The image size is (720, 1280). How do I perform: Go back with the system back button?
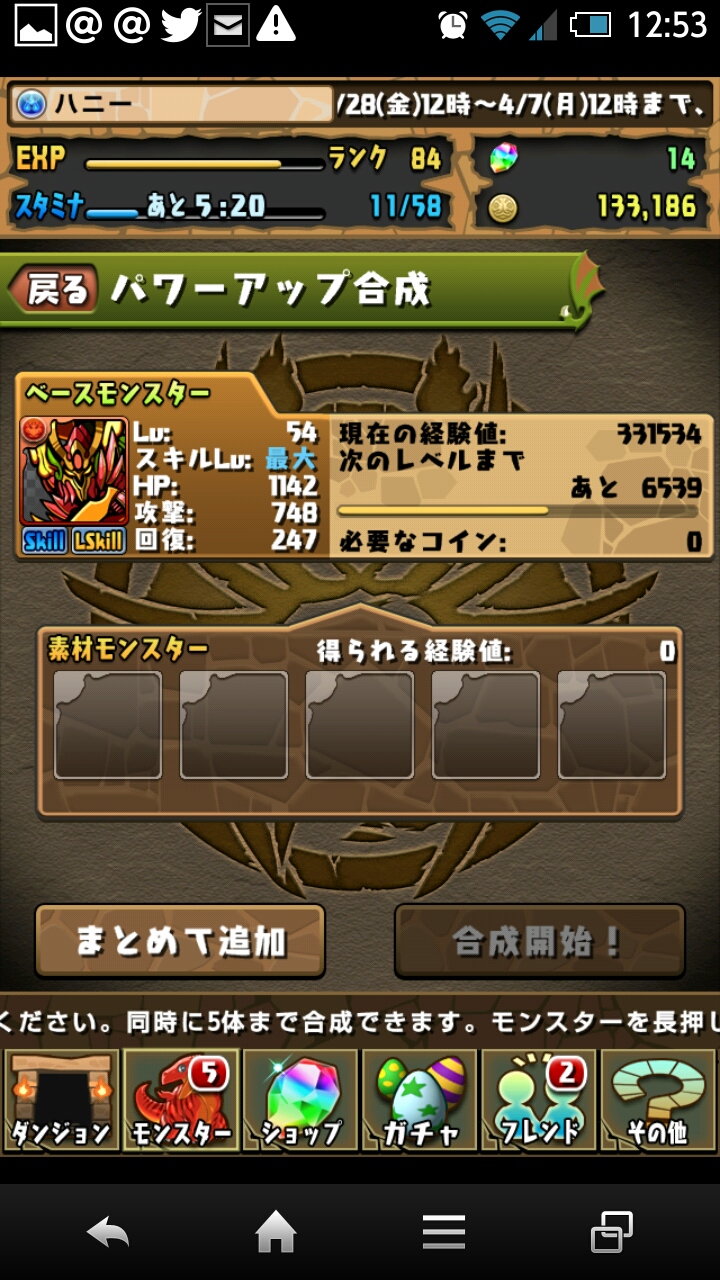(108, 1232)
